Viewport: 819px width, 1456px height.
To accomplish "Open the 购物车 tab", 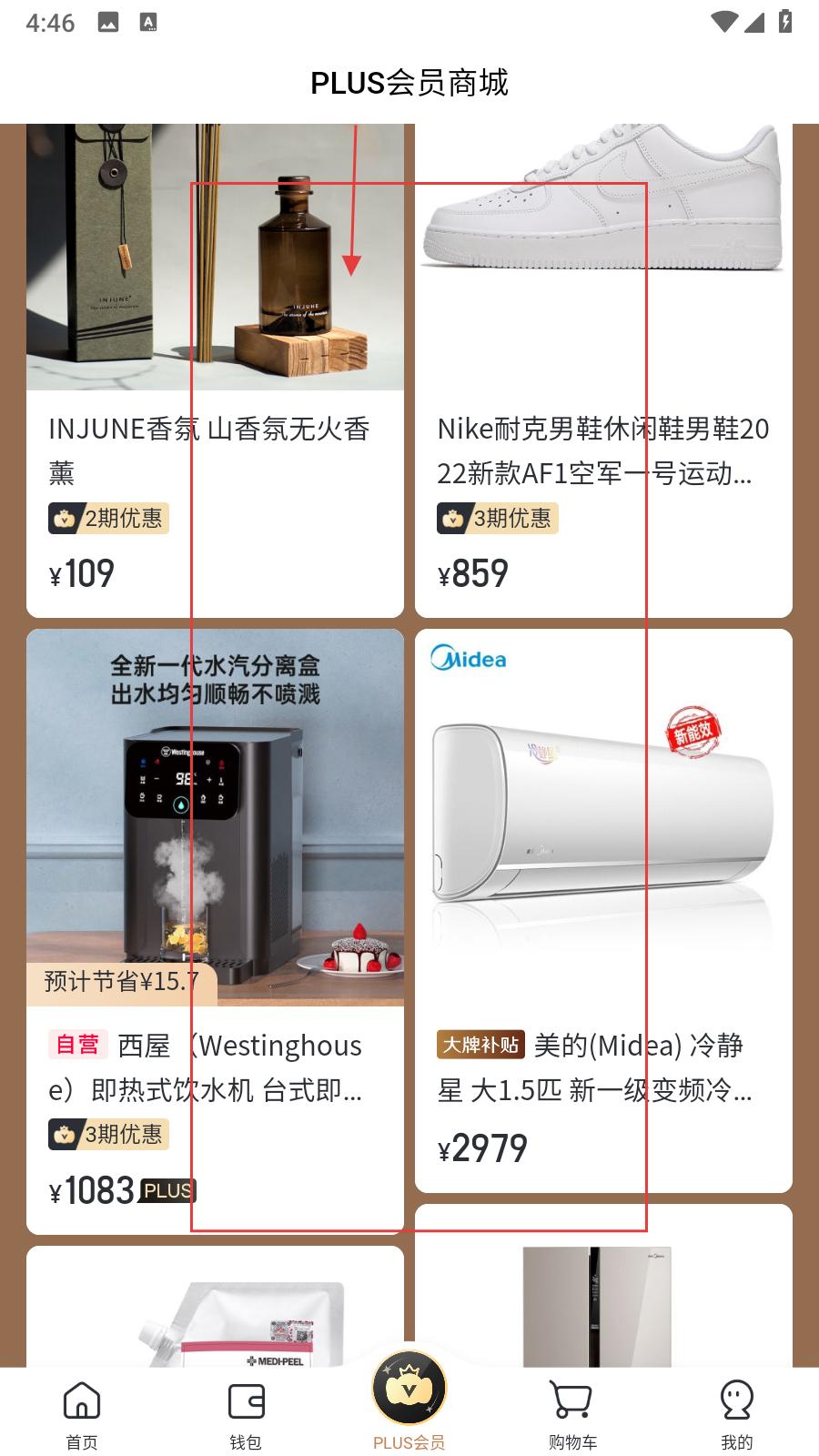I will pos(572,1415).
